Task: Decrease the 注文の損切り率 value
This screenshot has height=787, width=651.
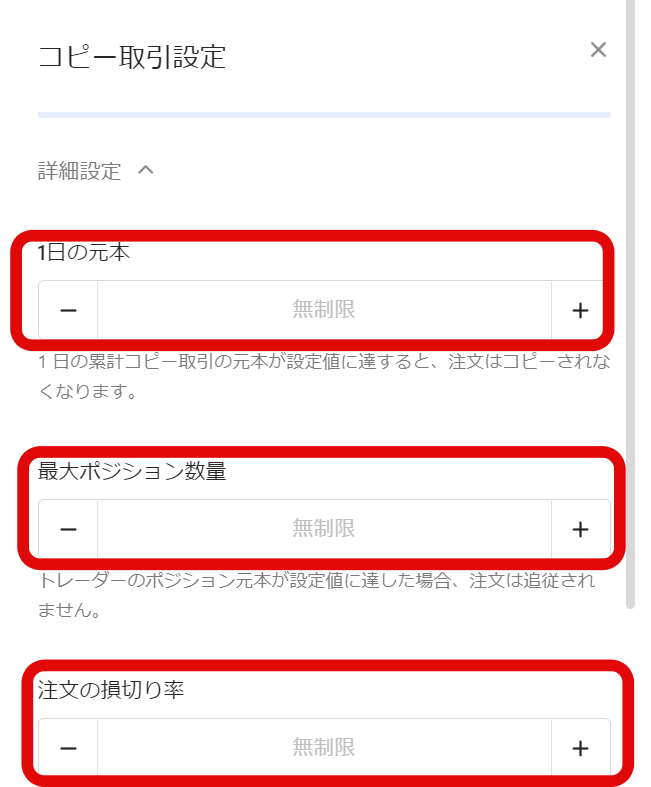Action: 68,747
